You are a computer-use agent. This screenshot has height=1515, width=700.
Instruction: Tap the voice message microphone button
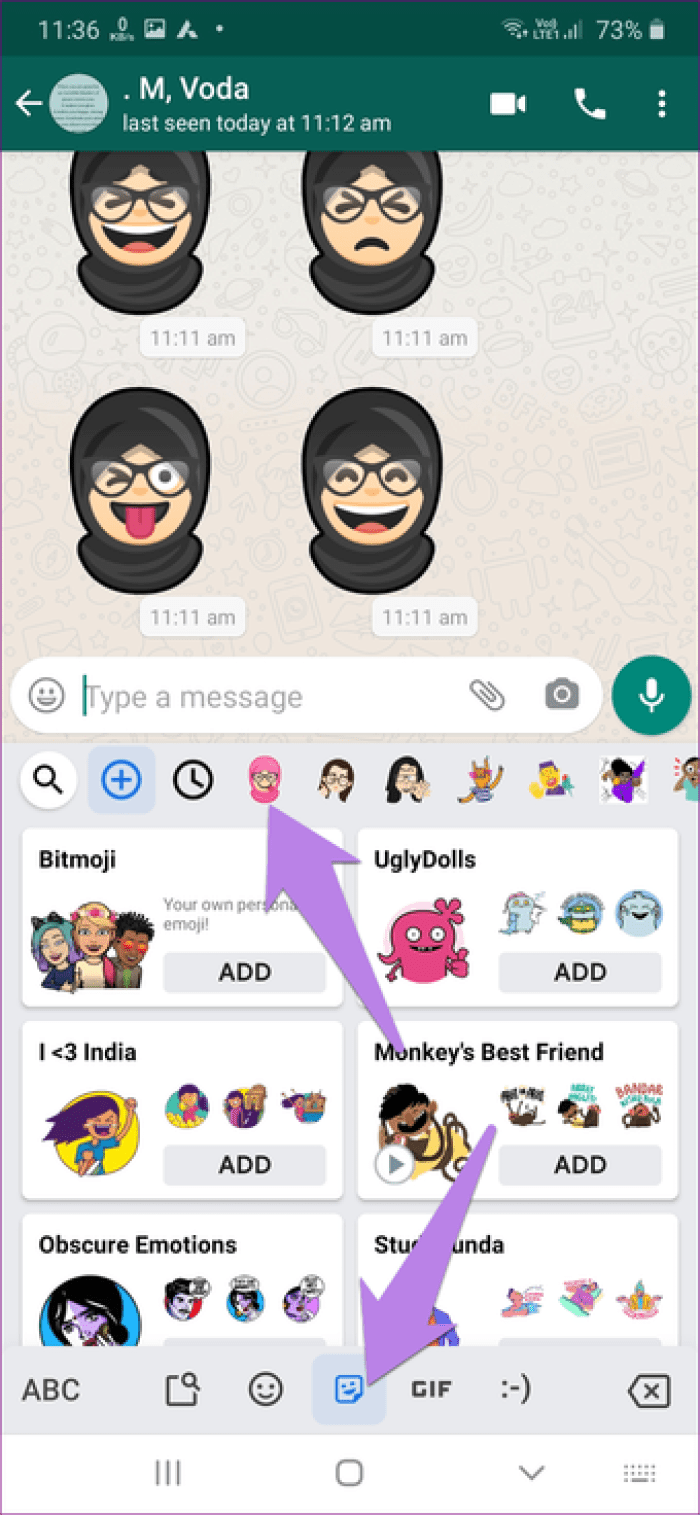(x=652, y=695)
